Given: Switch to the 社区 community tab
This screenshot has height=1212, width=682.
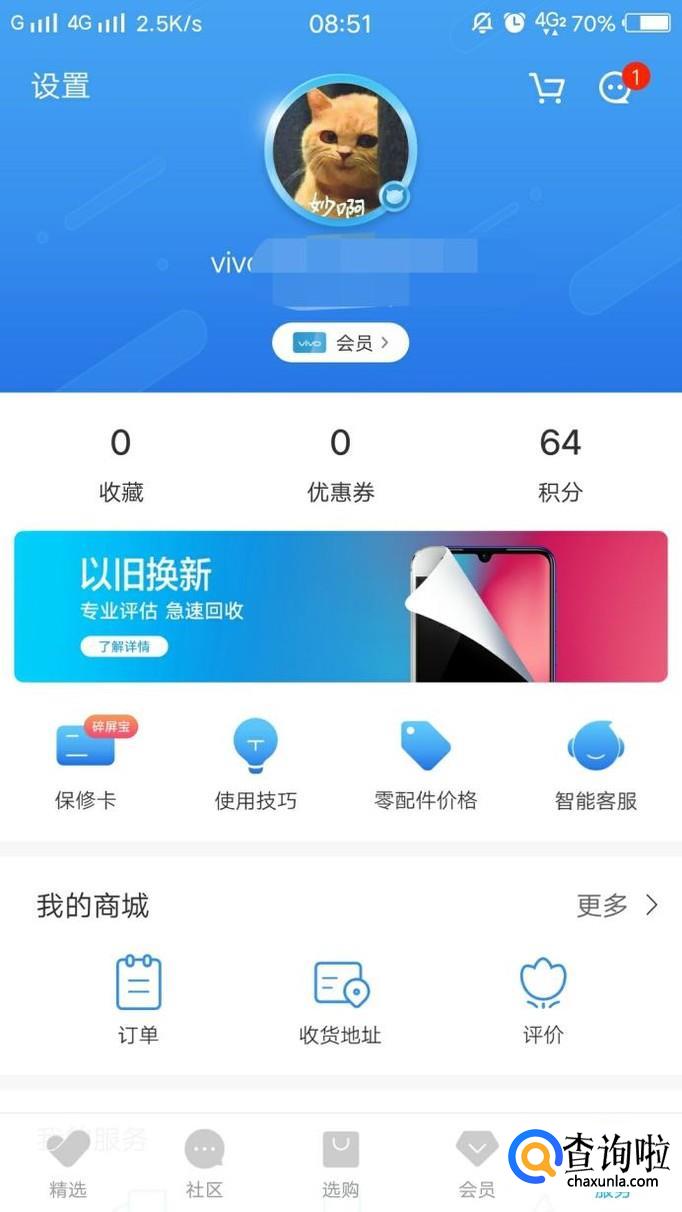Looking at the screenshot, I should click(204, 1163).
